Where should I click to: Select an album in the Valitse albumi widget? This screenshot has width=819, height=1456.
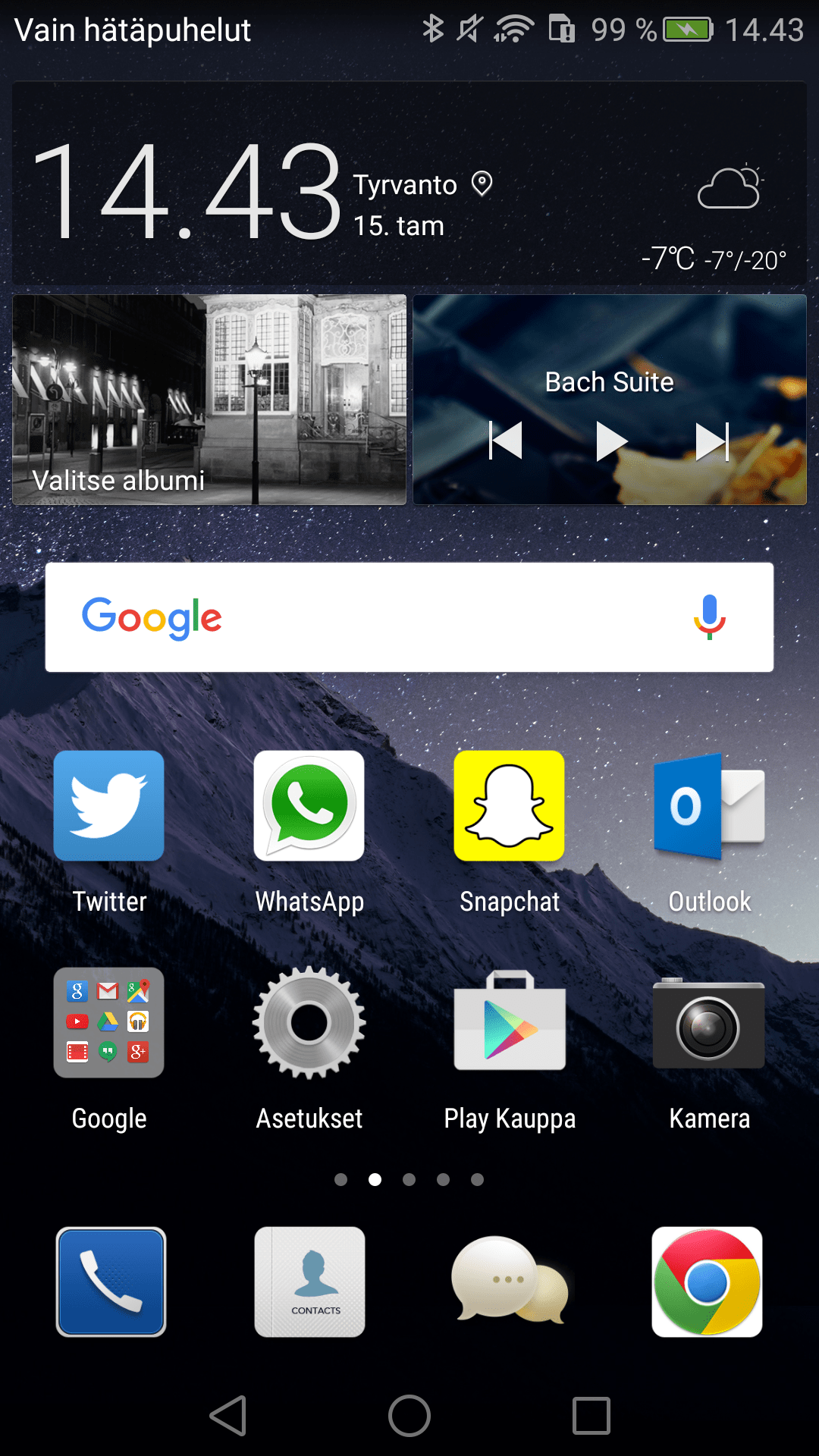[209, 400]
